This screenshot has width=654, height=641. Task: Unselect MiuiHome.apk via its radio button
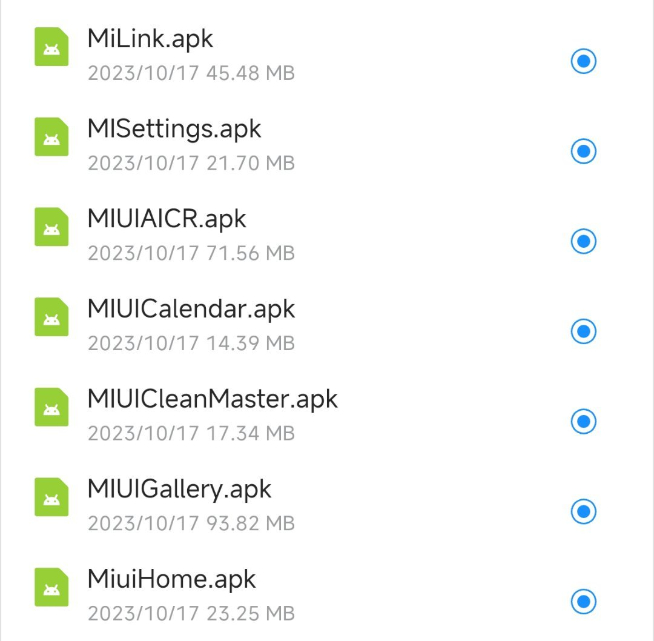coord(583,601)
